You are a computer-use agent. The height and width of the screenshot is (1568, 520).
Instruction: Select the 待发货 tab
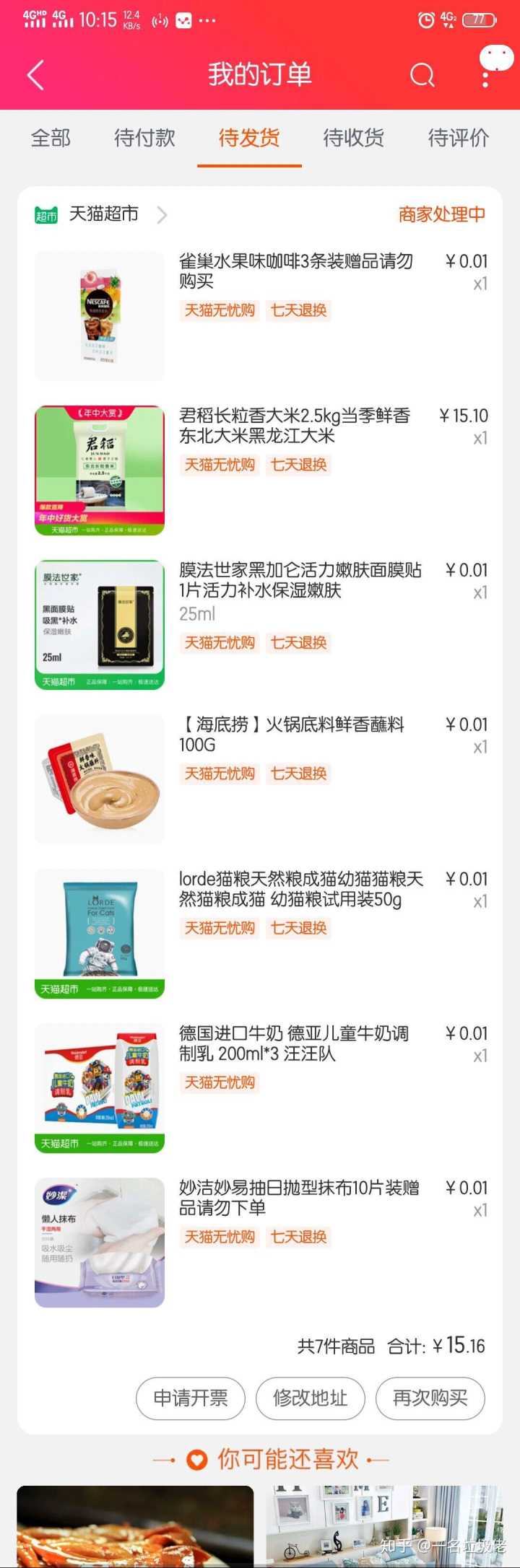click(x=249, y=137)
